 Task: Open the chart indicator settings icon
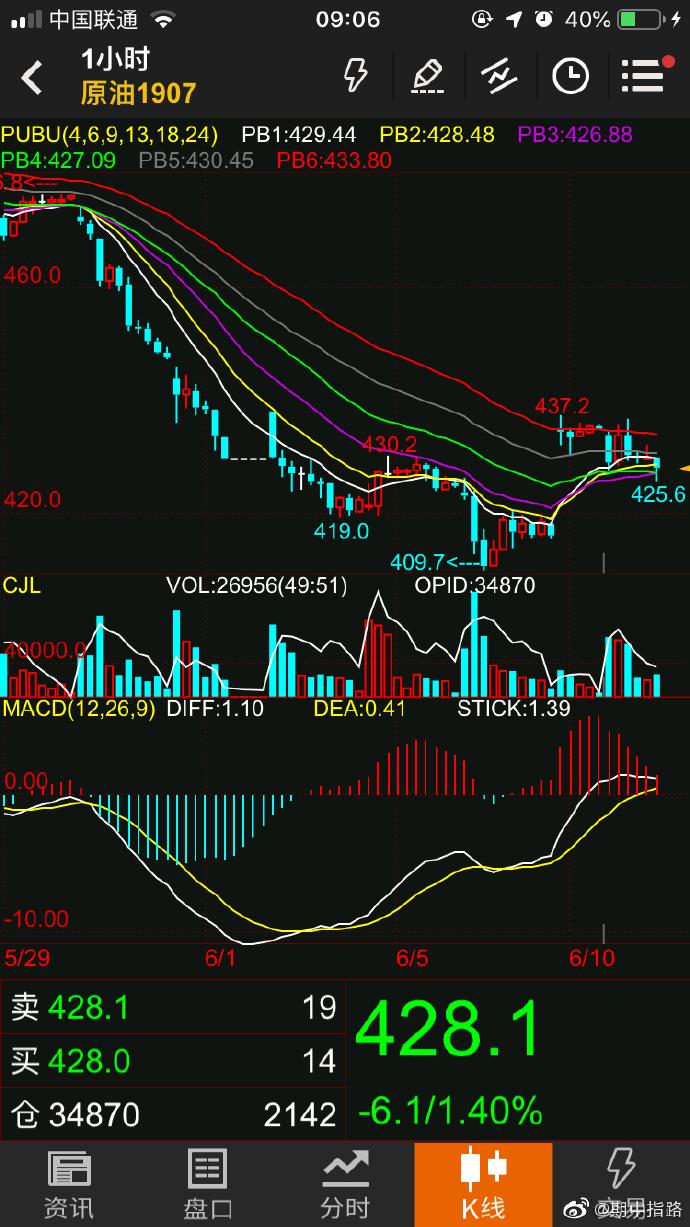pyautogui.click(x=499, y=76)
